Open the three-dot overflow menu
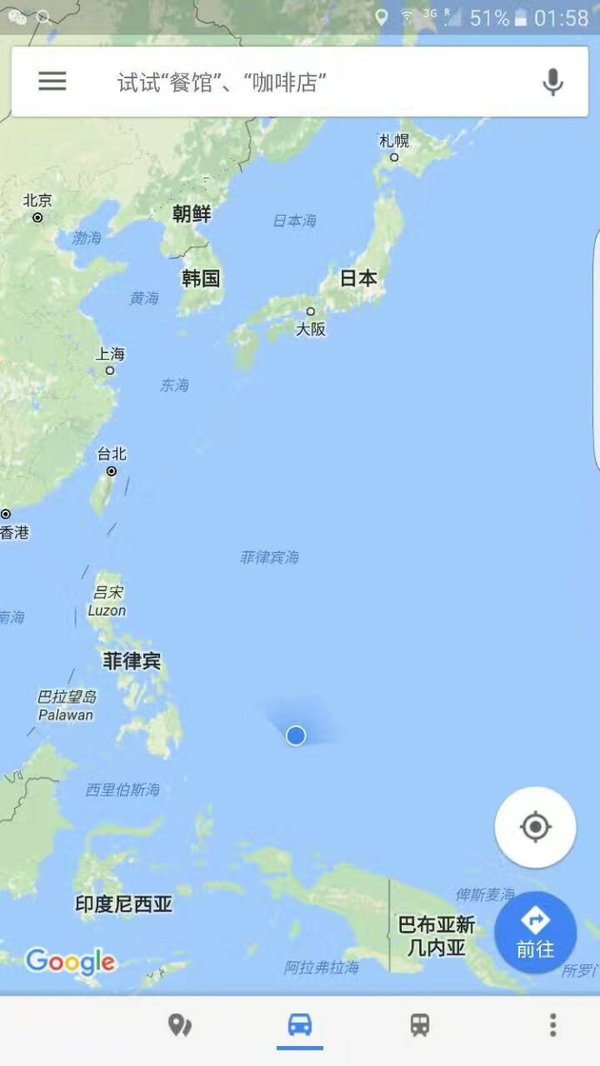 (552, 1025)
